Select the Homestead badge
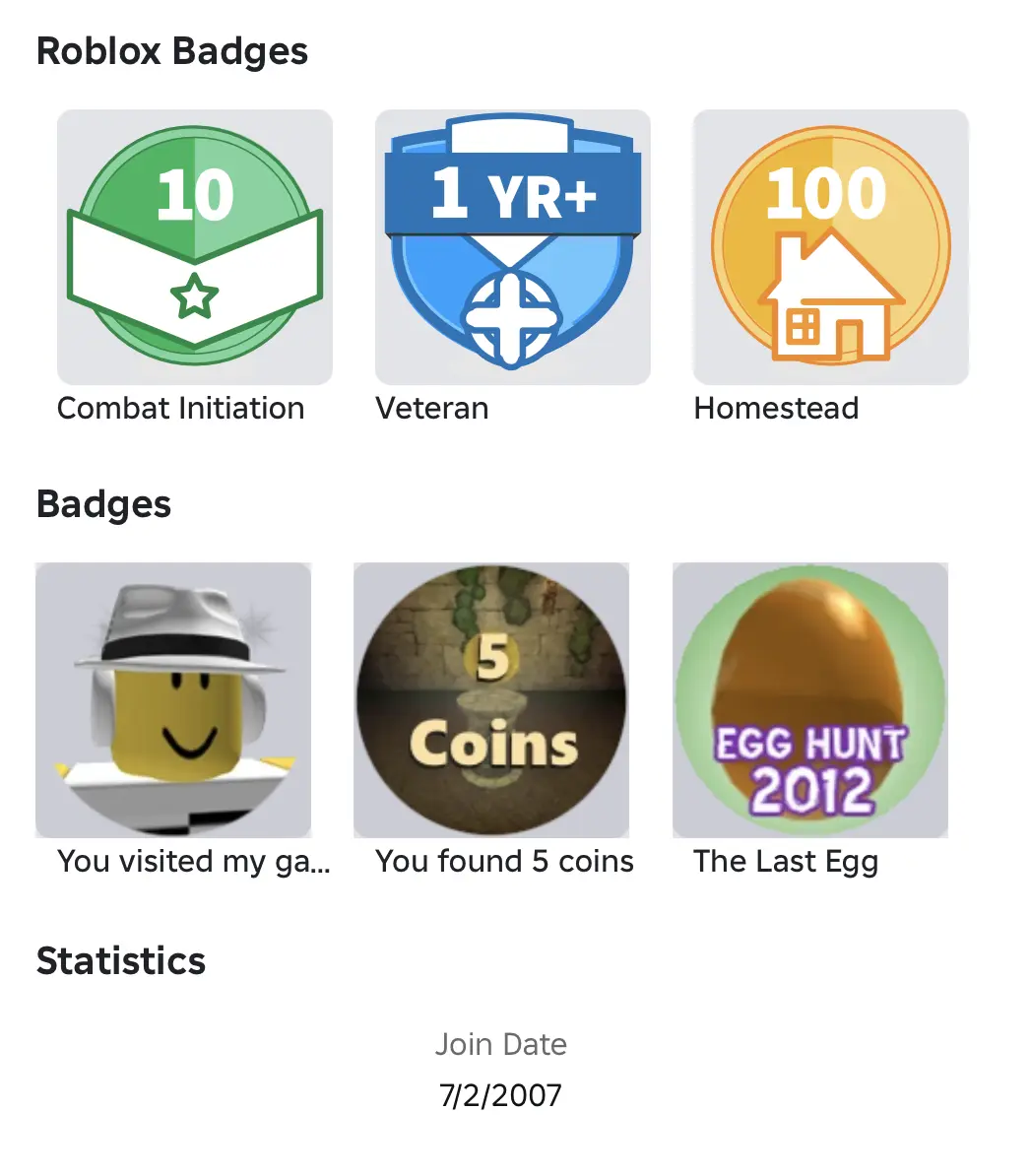 click(830, 247)
